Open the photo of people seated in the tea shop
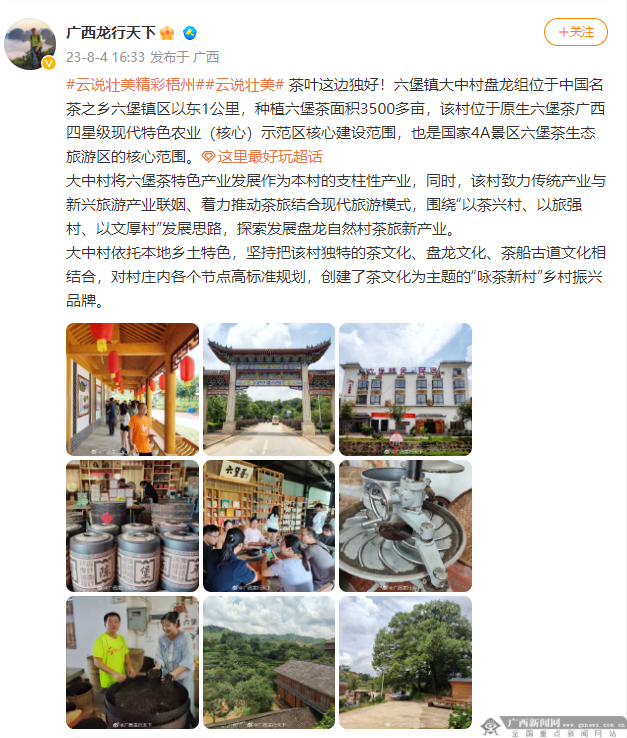The width and height of the screenshot is (627, 738). coord(268,526)
